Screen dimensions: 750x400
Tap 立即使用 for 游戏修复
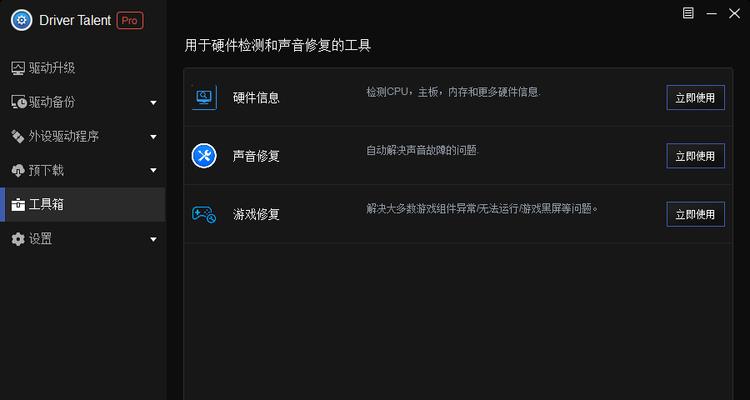pos(695,214)
